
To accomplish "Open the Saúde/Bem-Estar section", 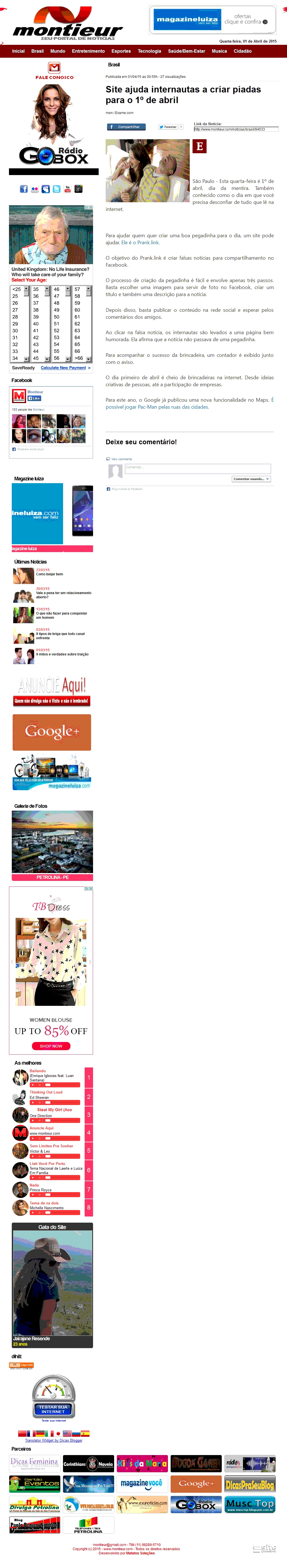I will pyautogui.click(x=186, y=51).
